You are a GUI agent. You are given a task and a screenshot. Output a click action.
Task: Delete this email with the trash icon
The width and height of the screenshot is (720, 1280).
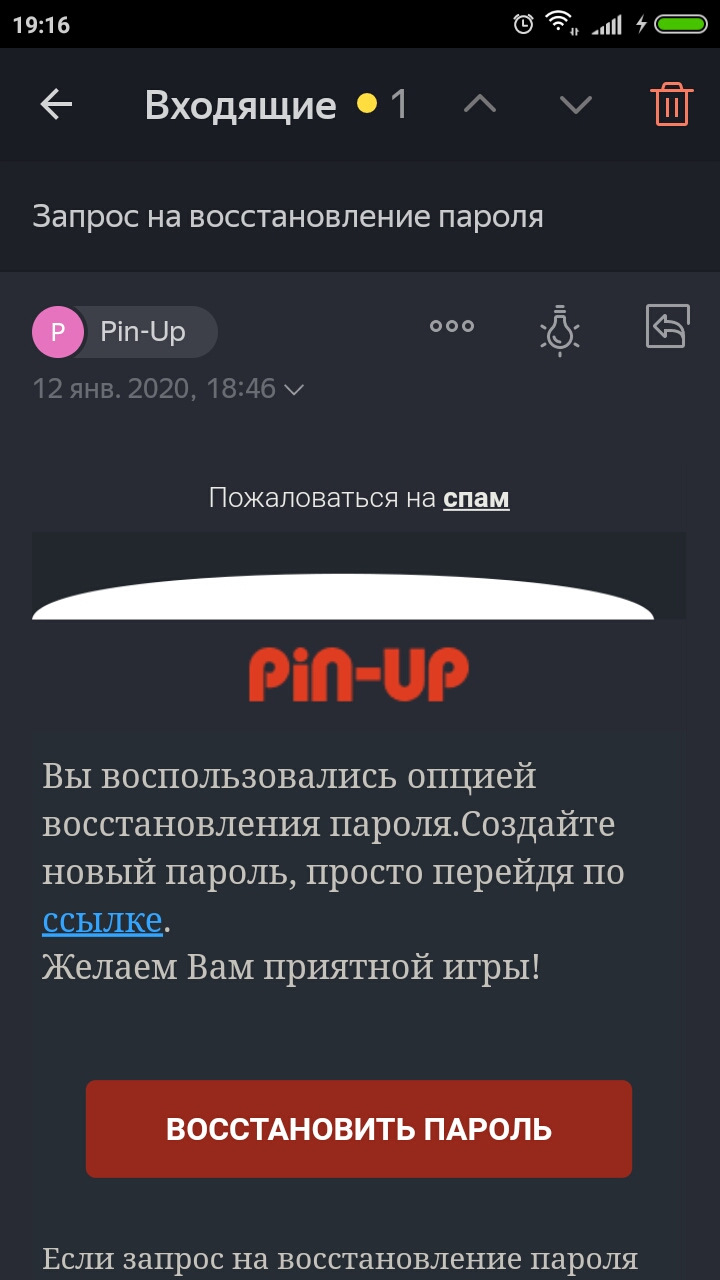pyautogui.click(x=671, y=104)
